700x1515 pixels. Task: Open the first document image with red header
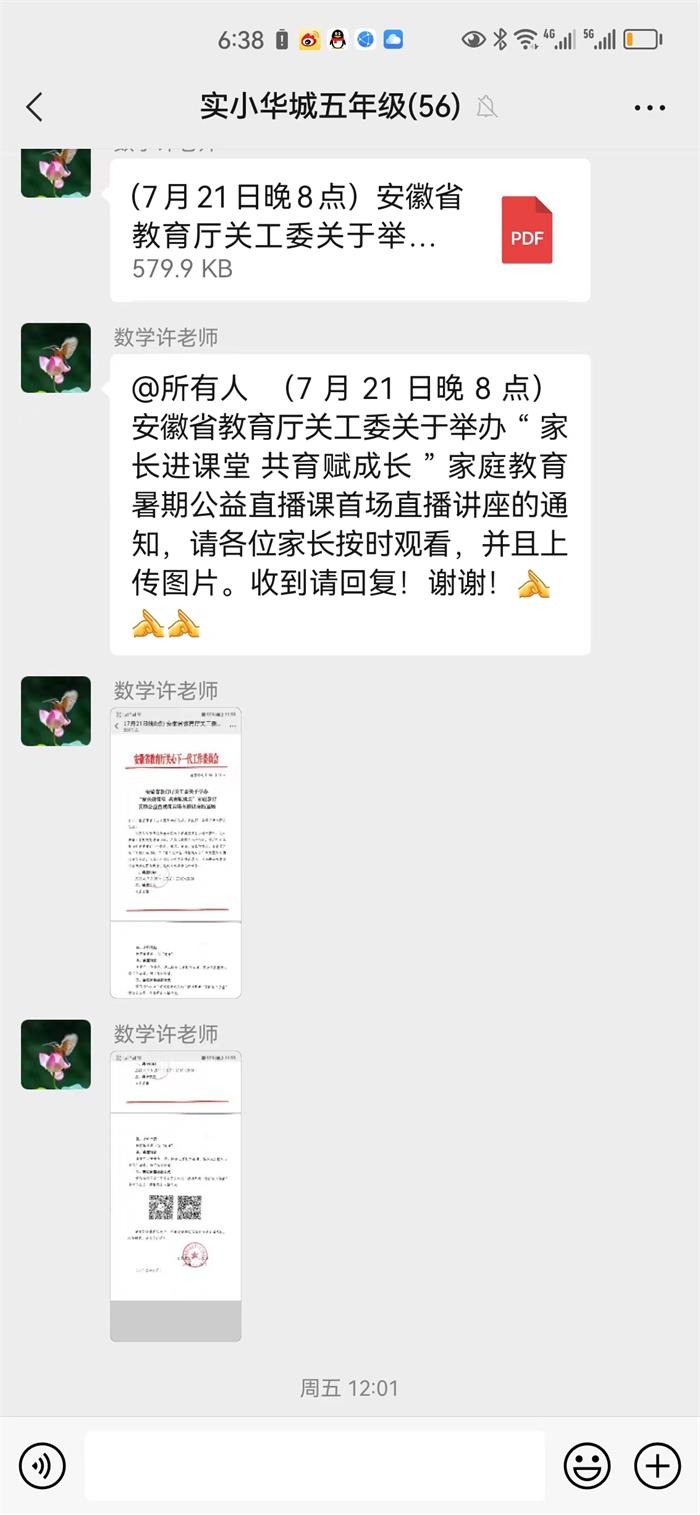point(175,852)
